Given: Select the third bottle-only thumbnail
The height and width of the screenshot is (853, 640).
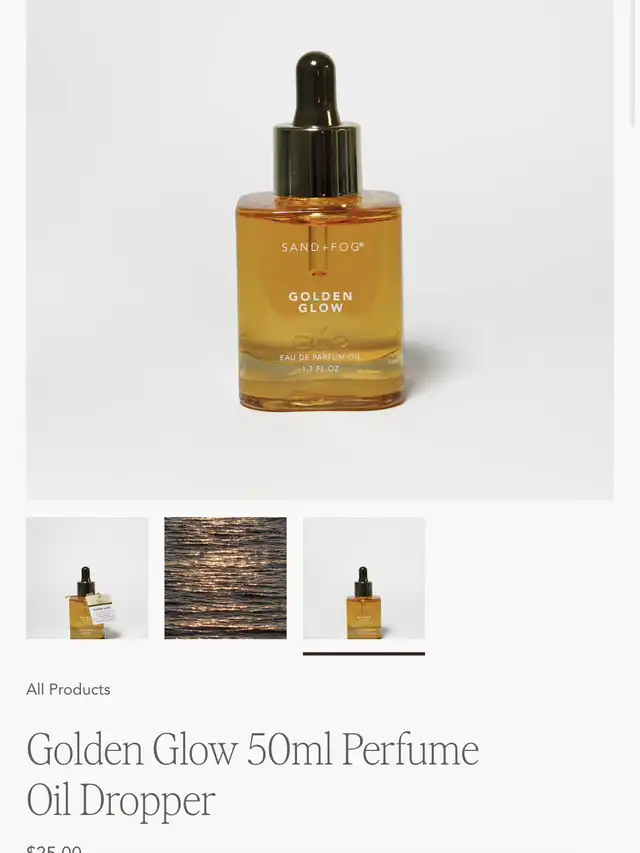Looking at the screenshot, I should click(364, 578).
